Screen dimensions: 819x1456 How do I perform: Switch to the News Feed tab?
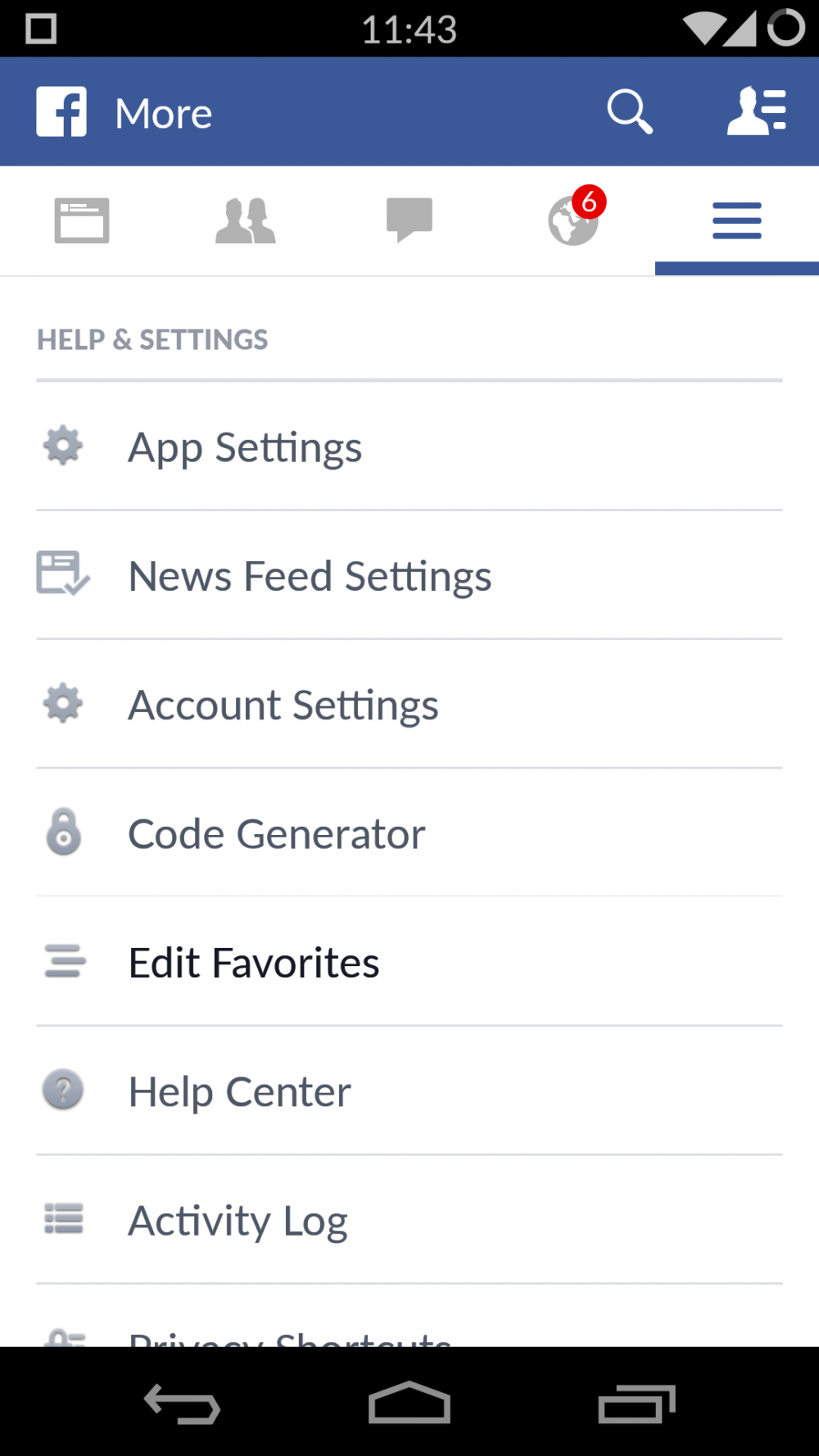[82, 220]
